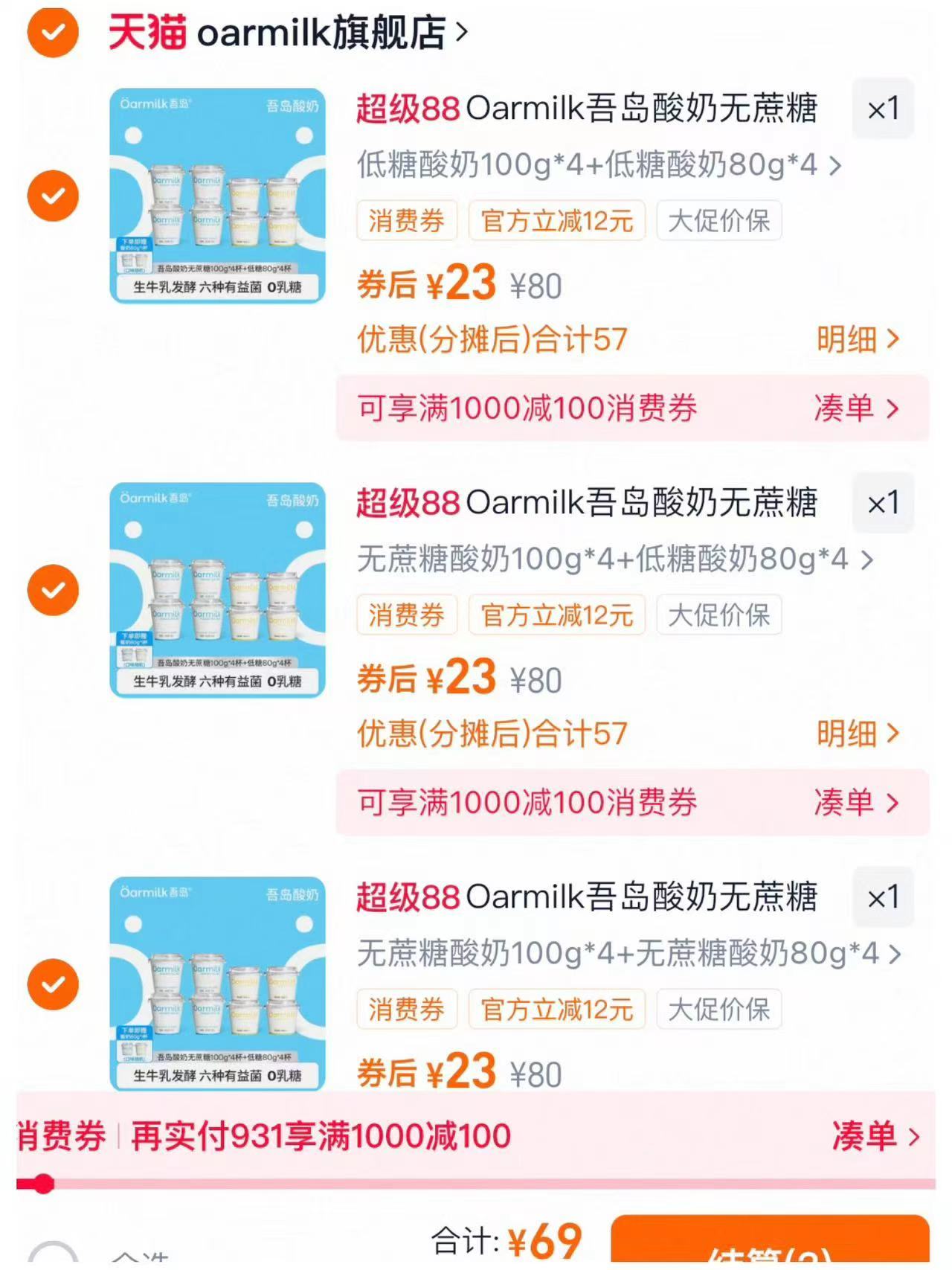Click the quantity ×1 on the first product
The image size is (952, 1270).
coord(883,109)
